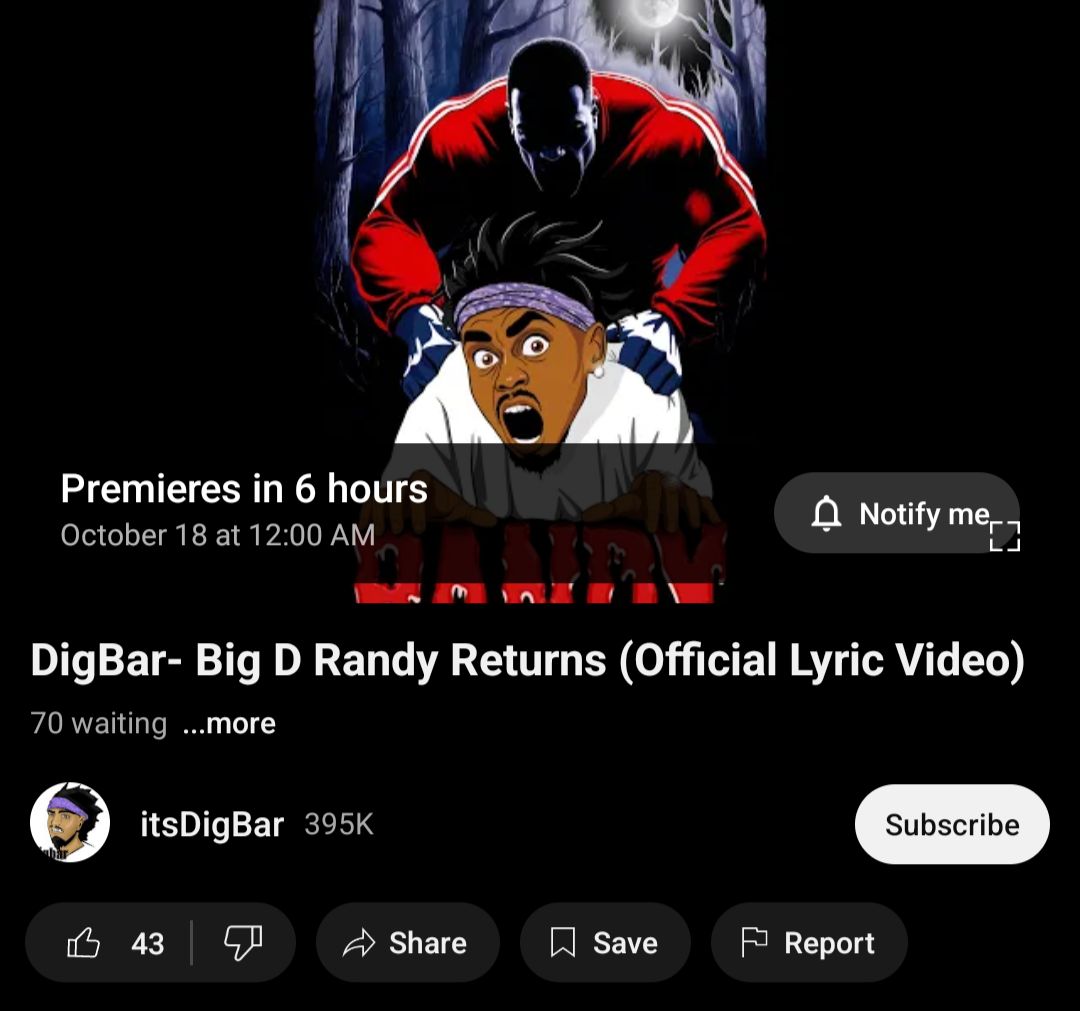Subscribe to itsDigBar

tap(951, 824)
